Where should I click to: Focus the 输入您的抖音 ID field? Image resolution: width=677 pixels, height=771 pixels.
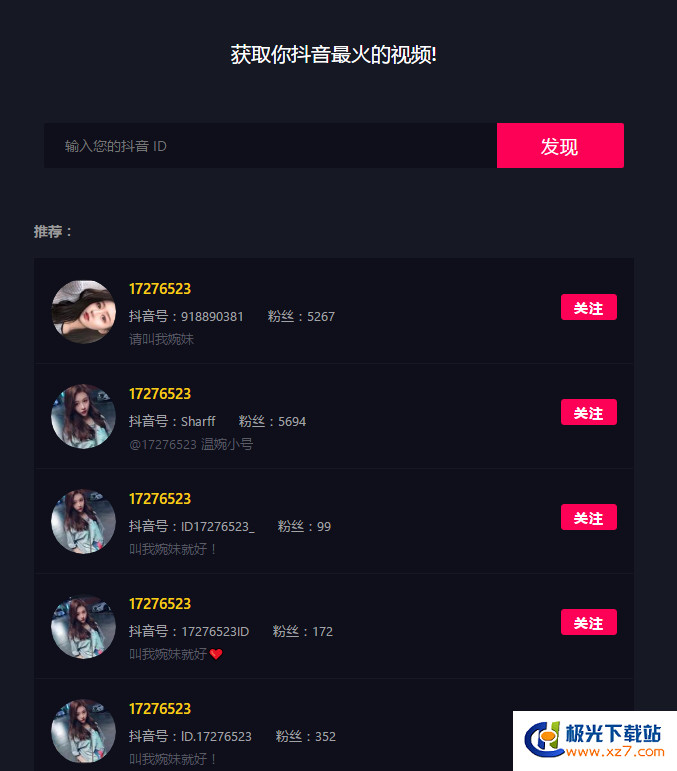(x=270, y=146)
